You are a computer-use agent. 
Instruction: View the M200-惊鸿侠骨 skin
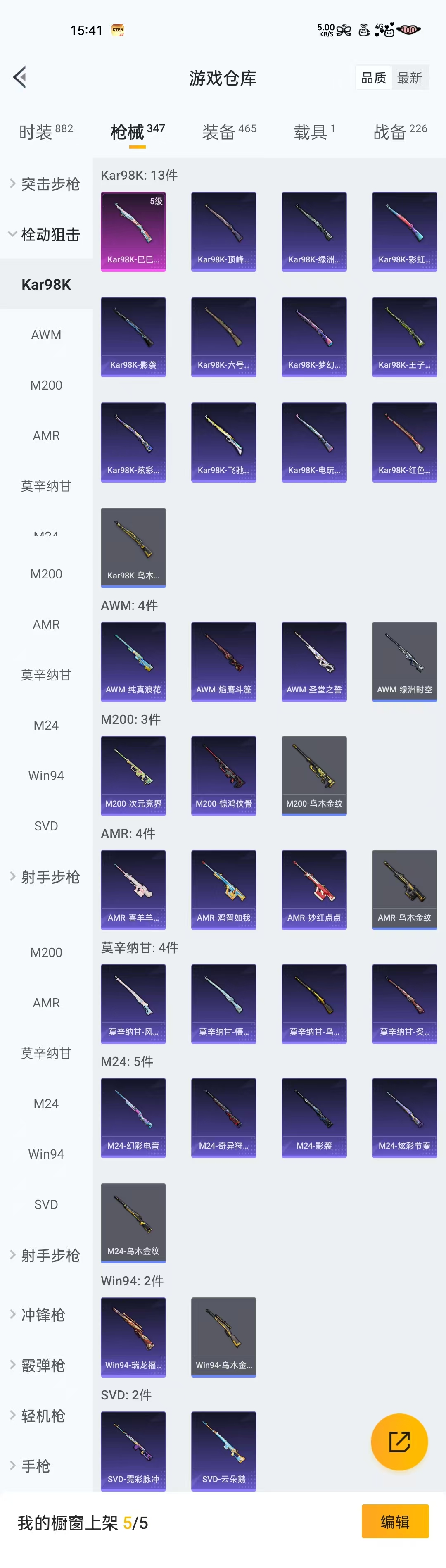223,775
